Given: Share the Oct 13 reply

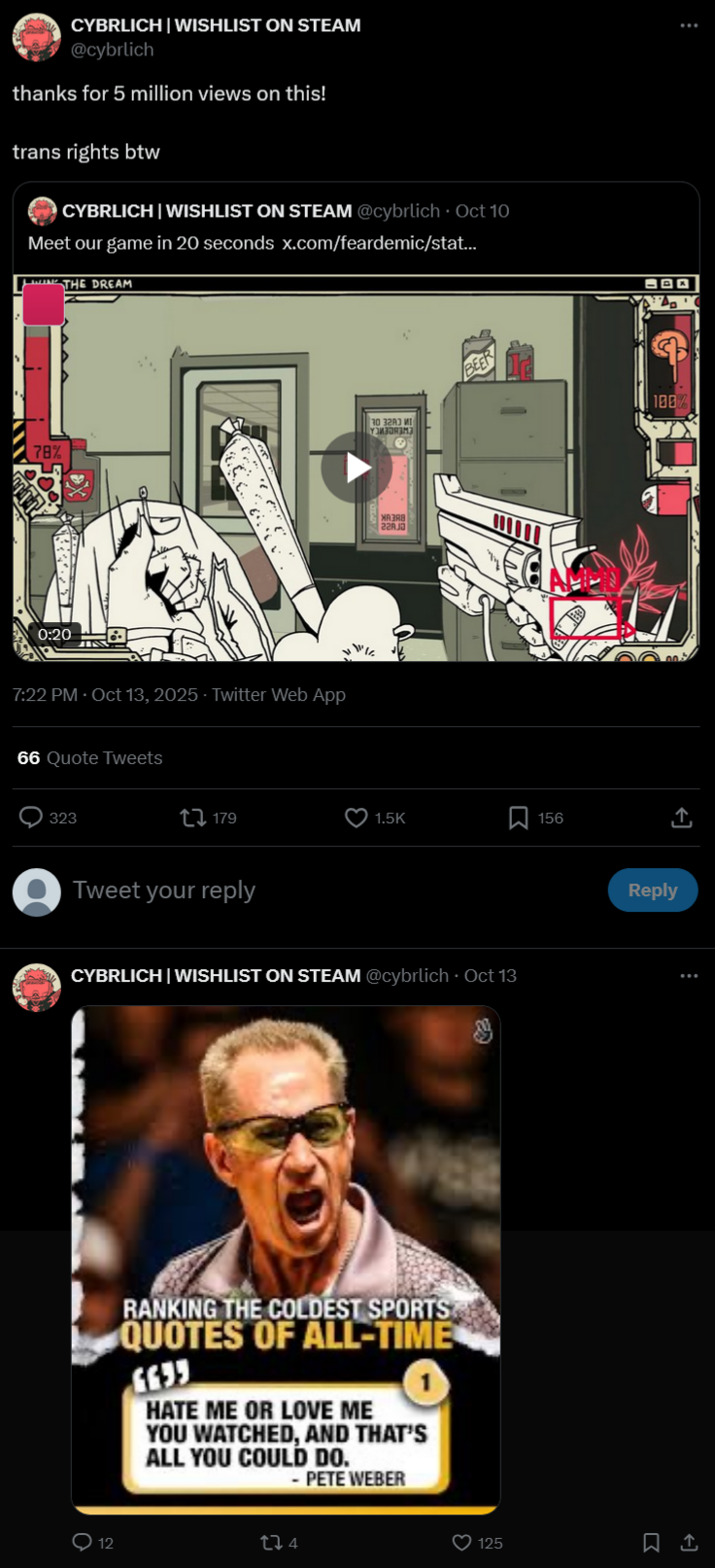Looking at the screenshot, I should click(689, 1542).
